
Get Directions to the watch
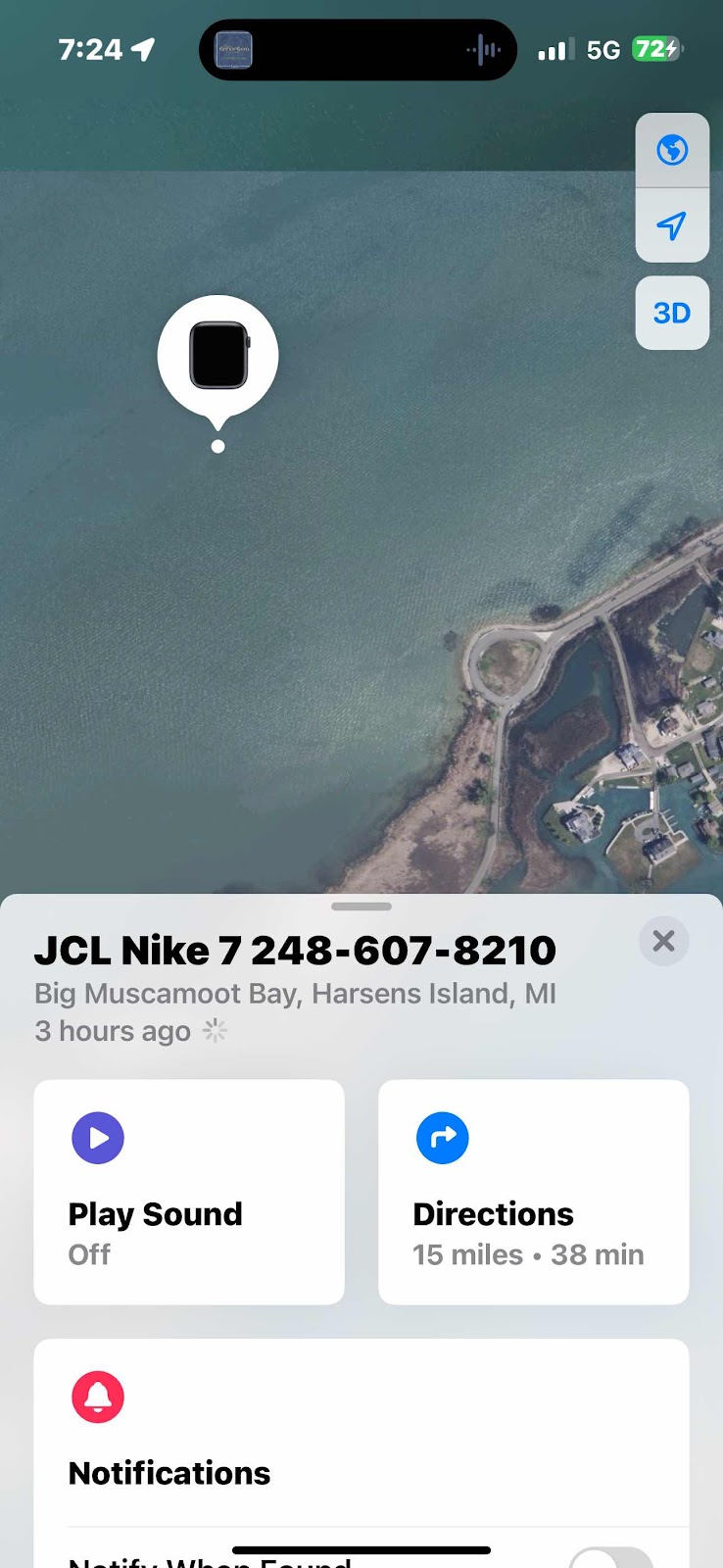click(534, 1192)
